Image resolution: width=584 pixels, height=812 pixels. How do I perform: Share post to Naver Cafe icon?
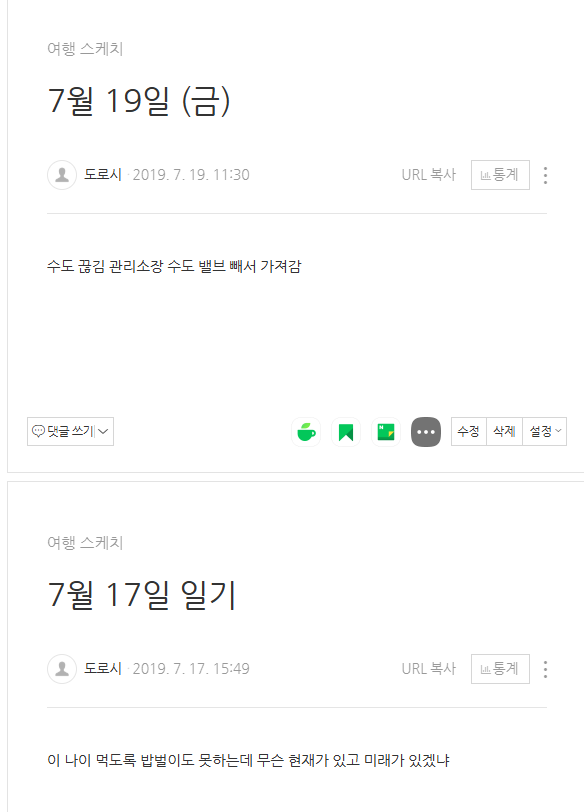[306, 432]
